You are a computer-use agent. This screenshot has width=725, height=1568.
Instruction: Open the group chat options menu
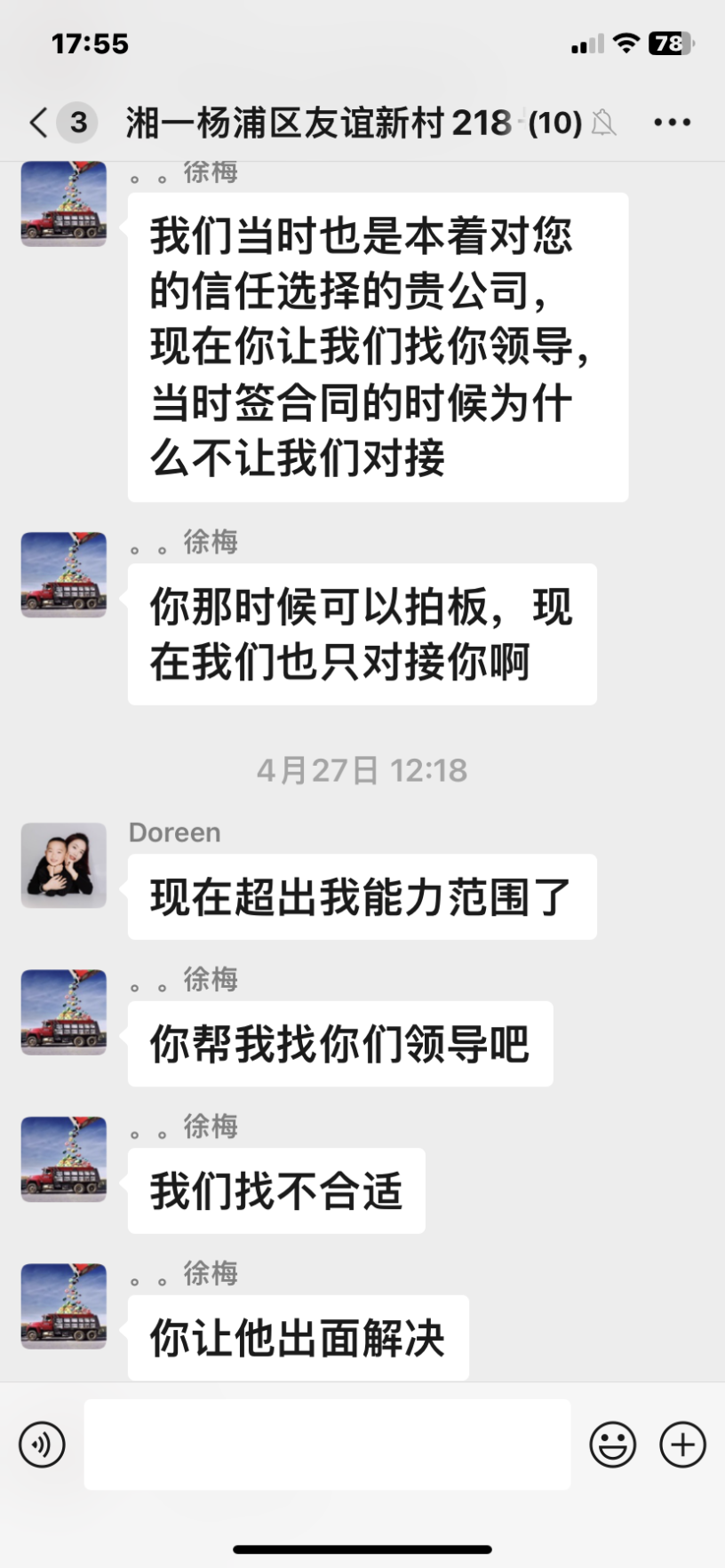[x=672, y=123]
